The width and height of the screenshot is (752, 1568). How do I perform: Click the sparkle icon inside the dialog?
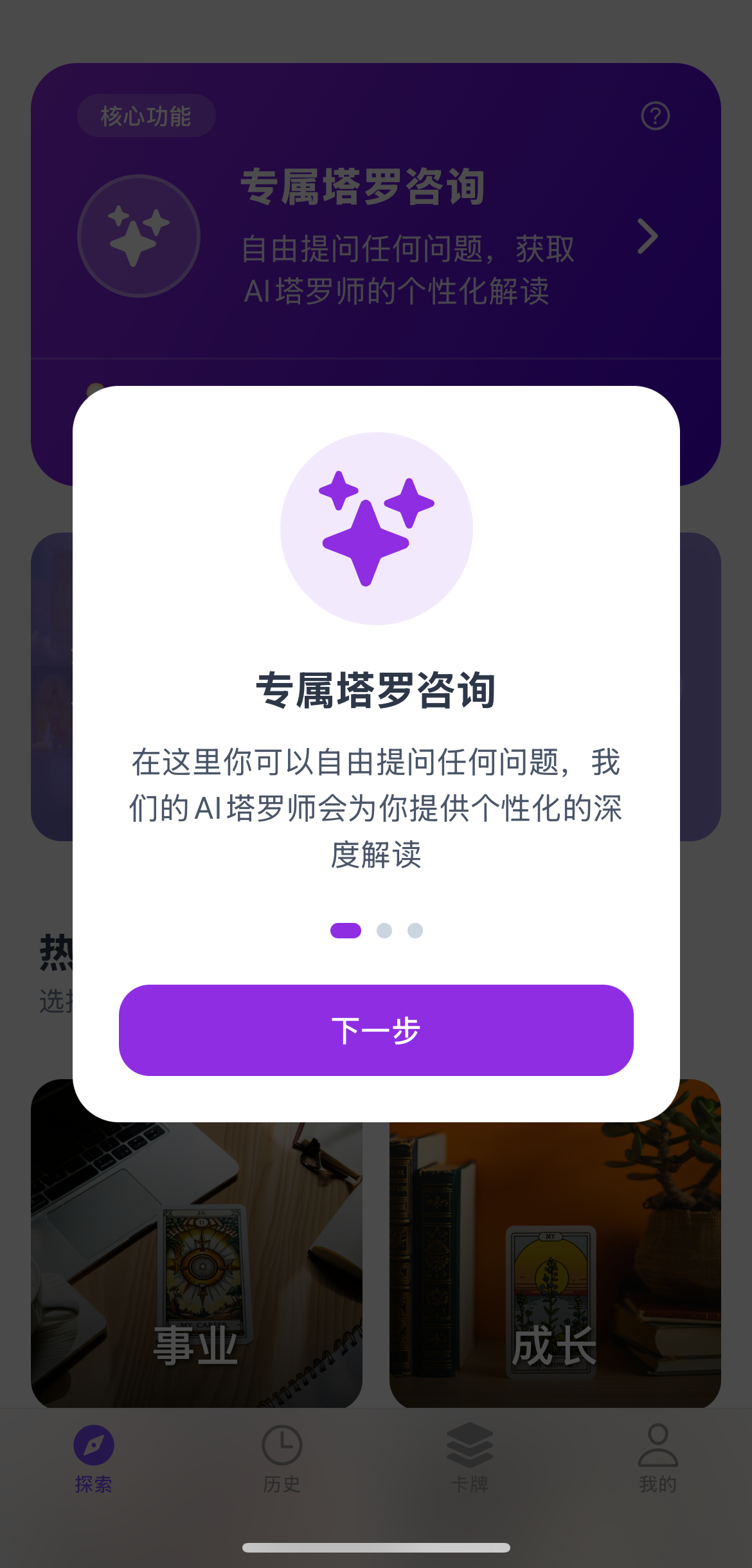[376, 529]
